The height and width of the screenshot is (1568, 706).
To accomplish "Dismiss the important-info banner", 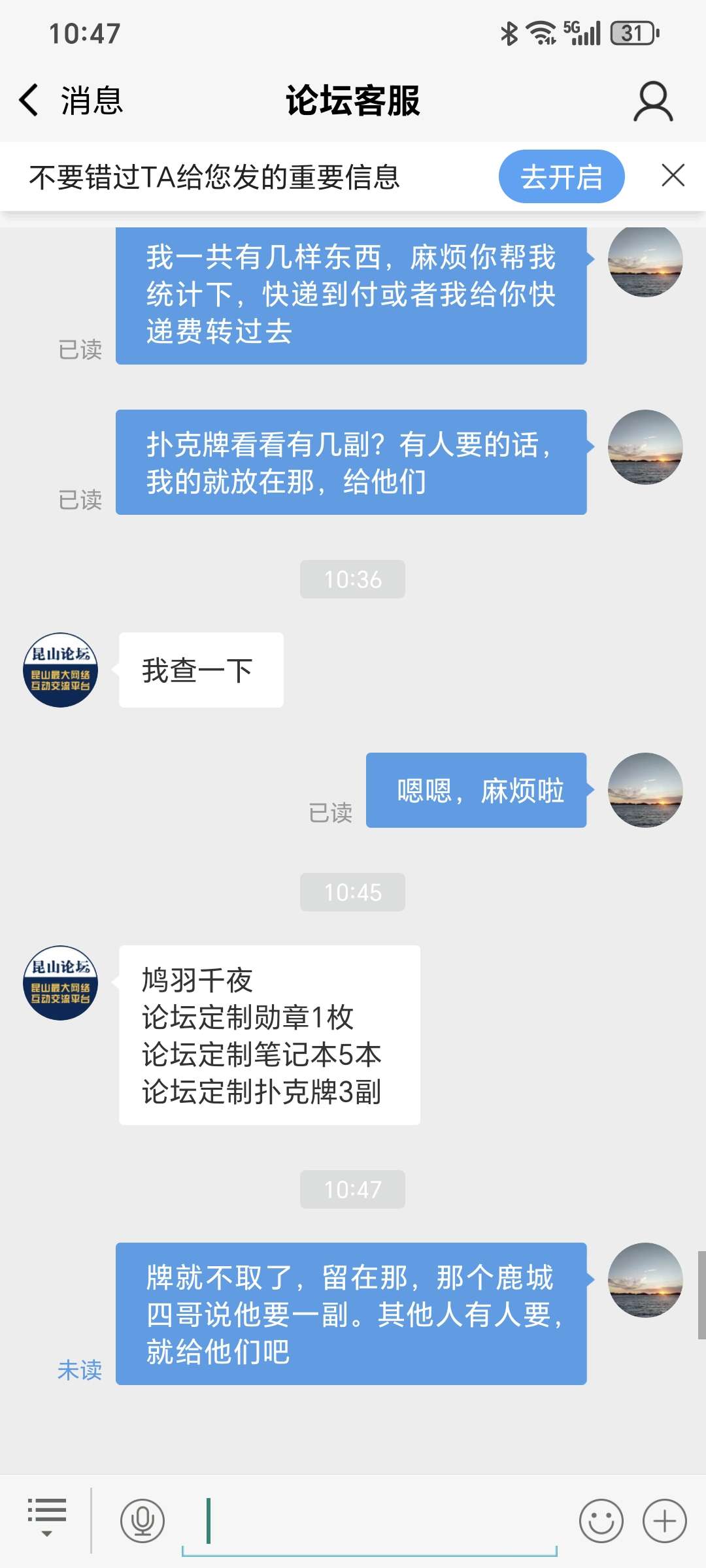I will (x=673, y=176).
